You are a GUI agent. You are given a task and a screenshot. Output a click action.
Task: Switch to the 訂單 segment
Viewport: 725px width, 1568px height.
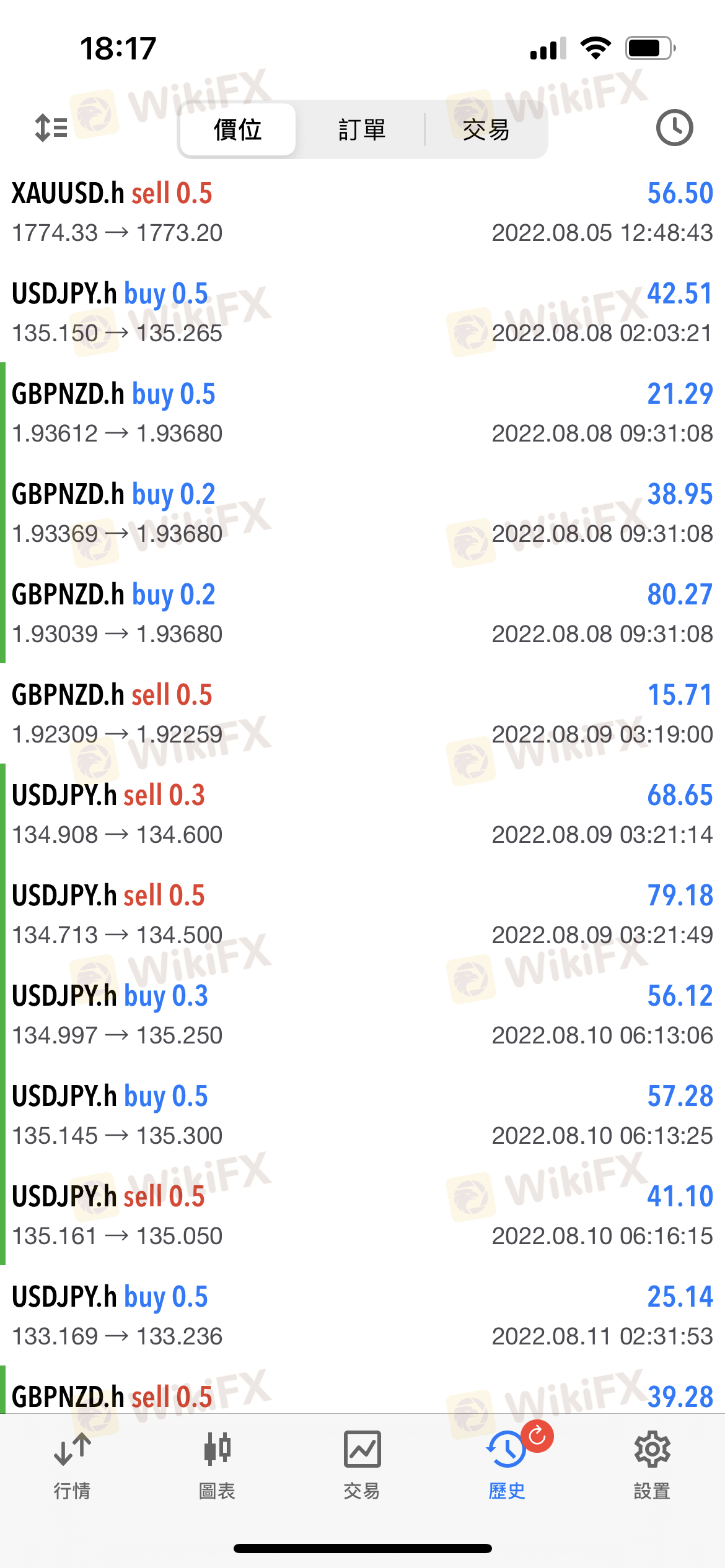coord(362,130)
